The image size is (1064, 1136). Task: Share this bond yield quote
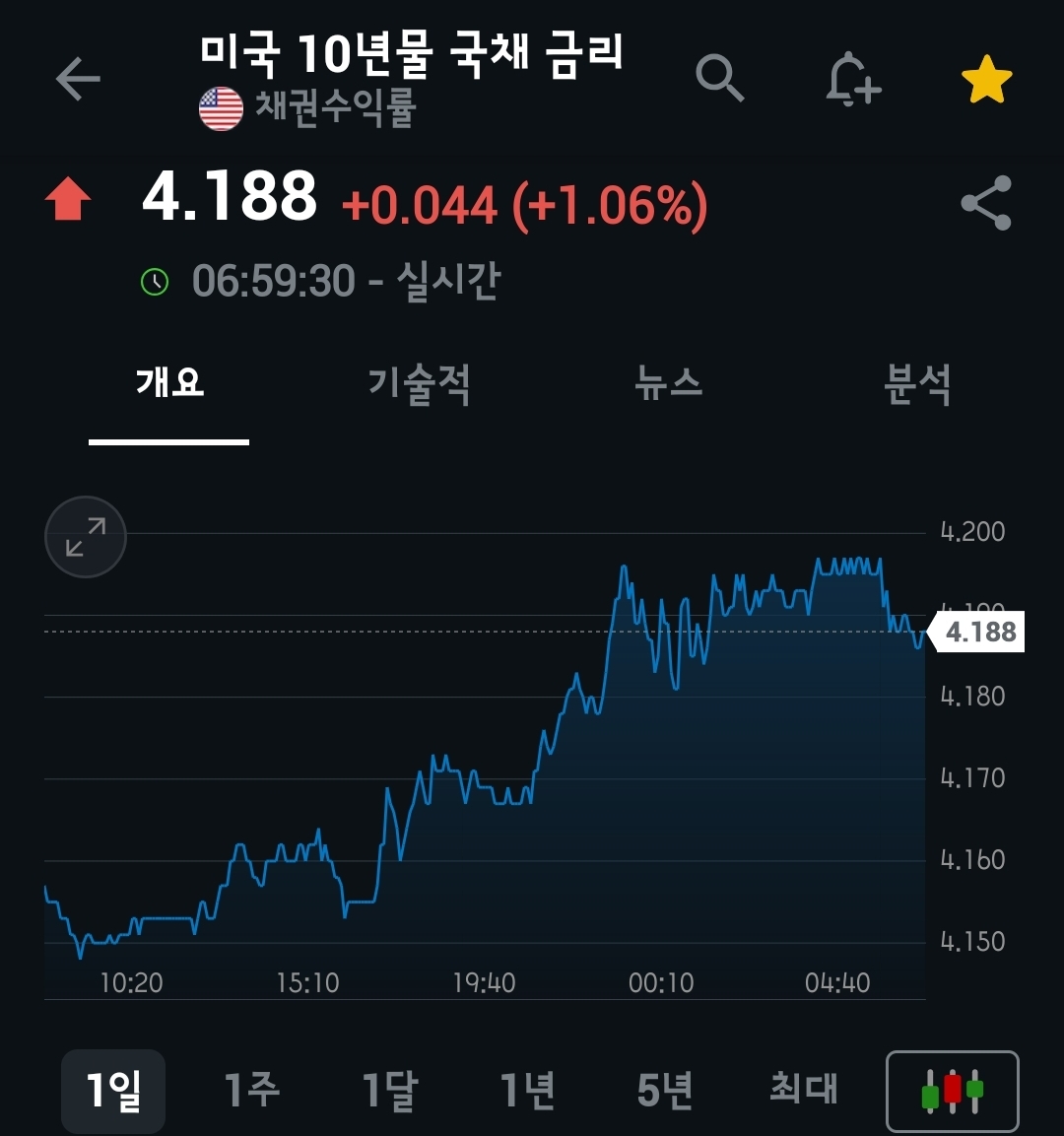pos(986,203)
